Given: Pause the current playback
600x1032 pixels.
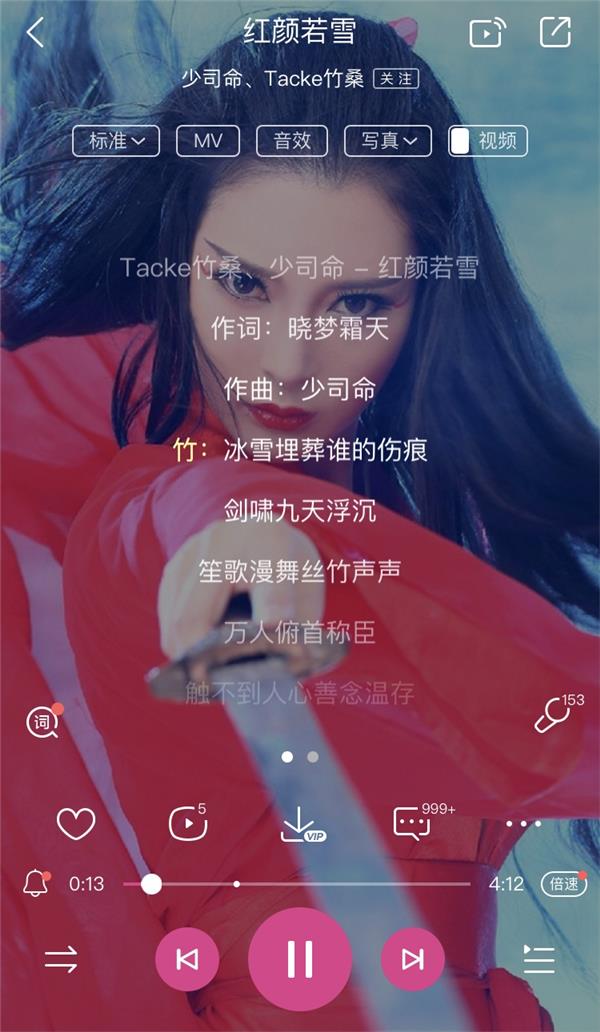Looking at the screenshot, I should point(300,959).
